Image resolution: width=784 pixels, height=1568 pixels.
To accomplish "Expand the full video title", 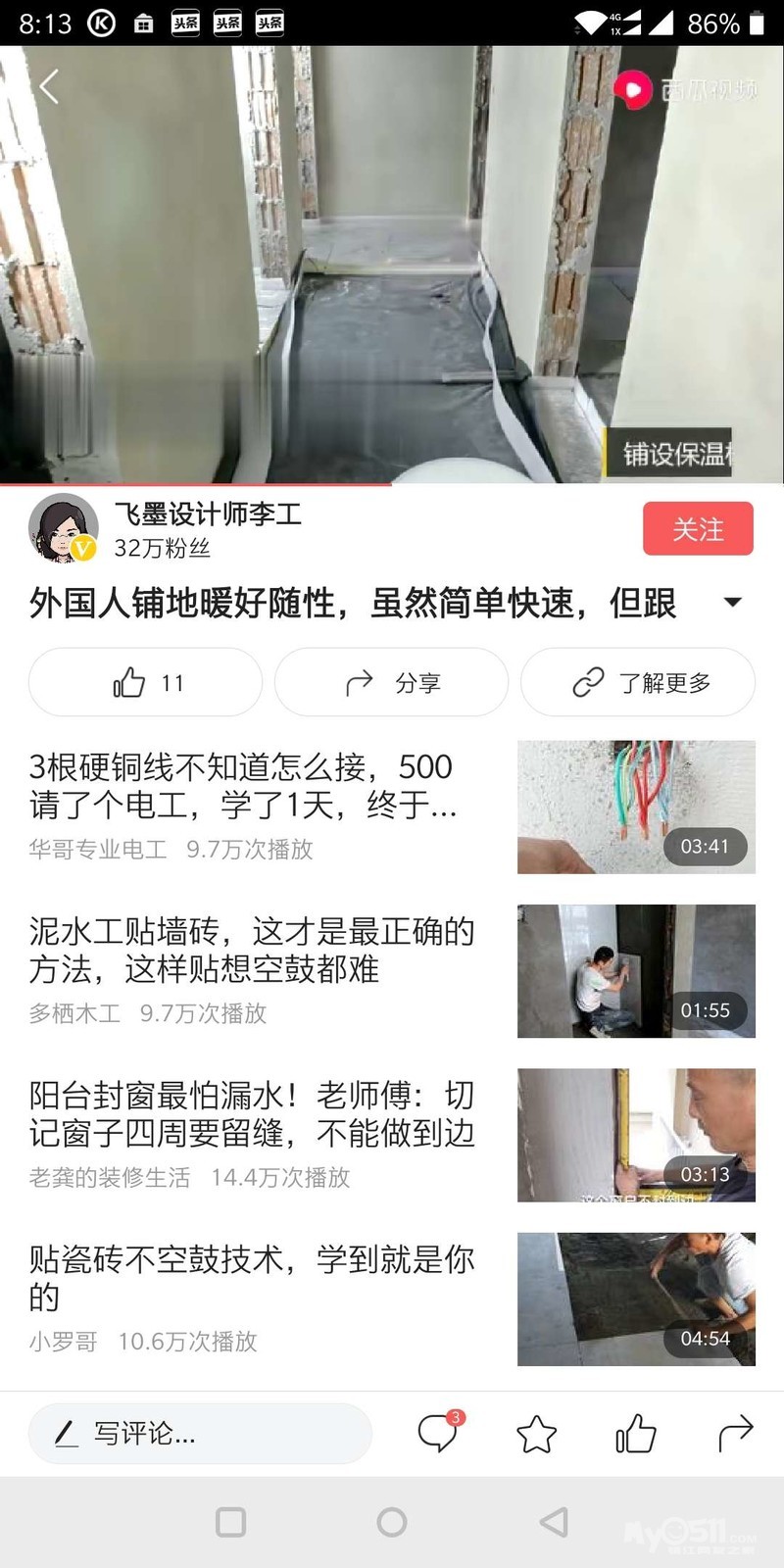I will coord(732,602).
